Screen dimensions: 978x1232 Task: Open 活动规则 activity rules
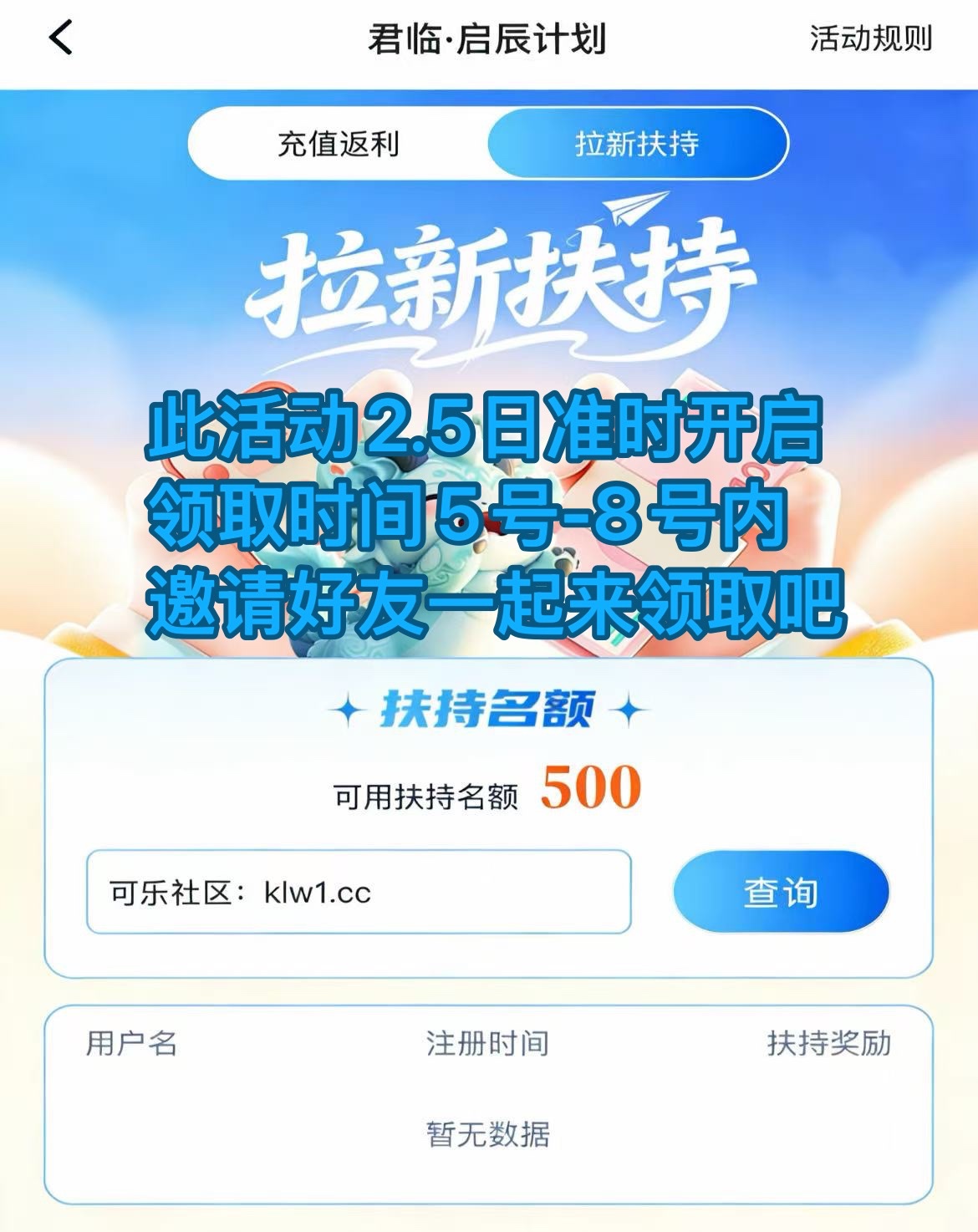[870, 38]
